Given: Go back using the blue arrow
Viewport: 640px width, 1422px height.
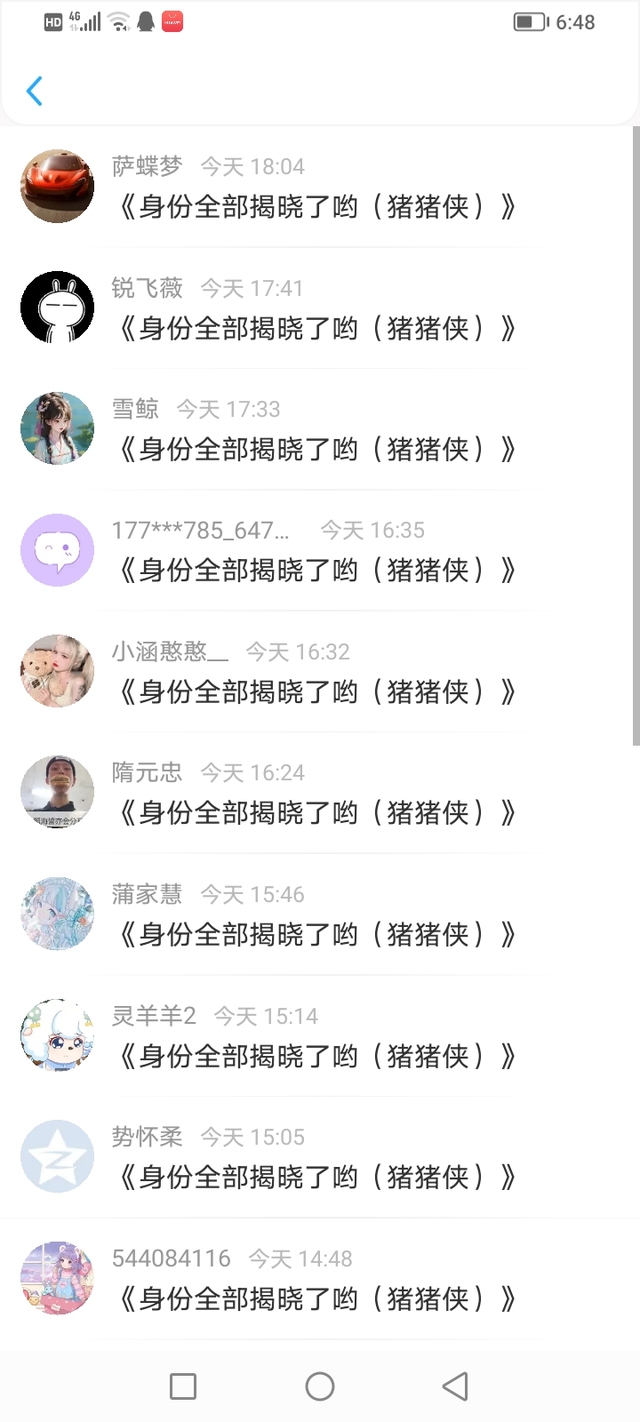Looking at the screenshot, I should coord(34,91).
